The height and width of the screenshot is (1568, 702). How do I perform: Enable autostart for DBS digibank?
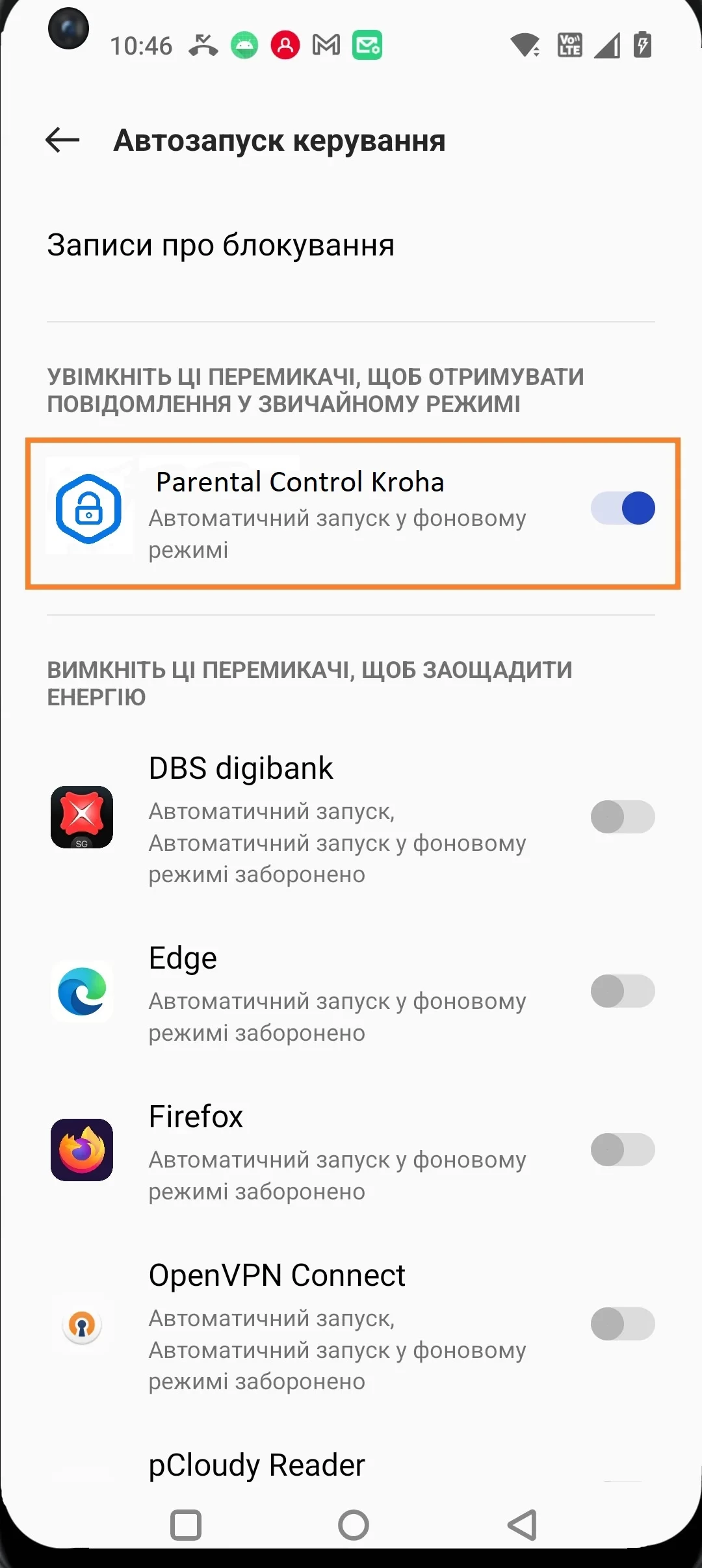click(x=622, y=817)
